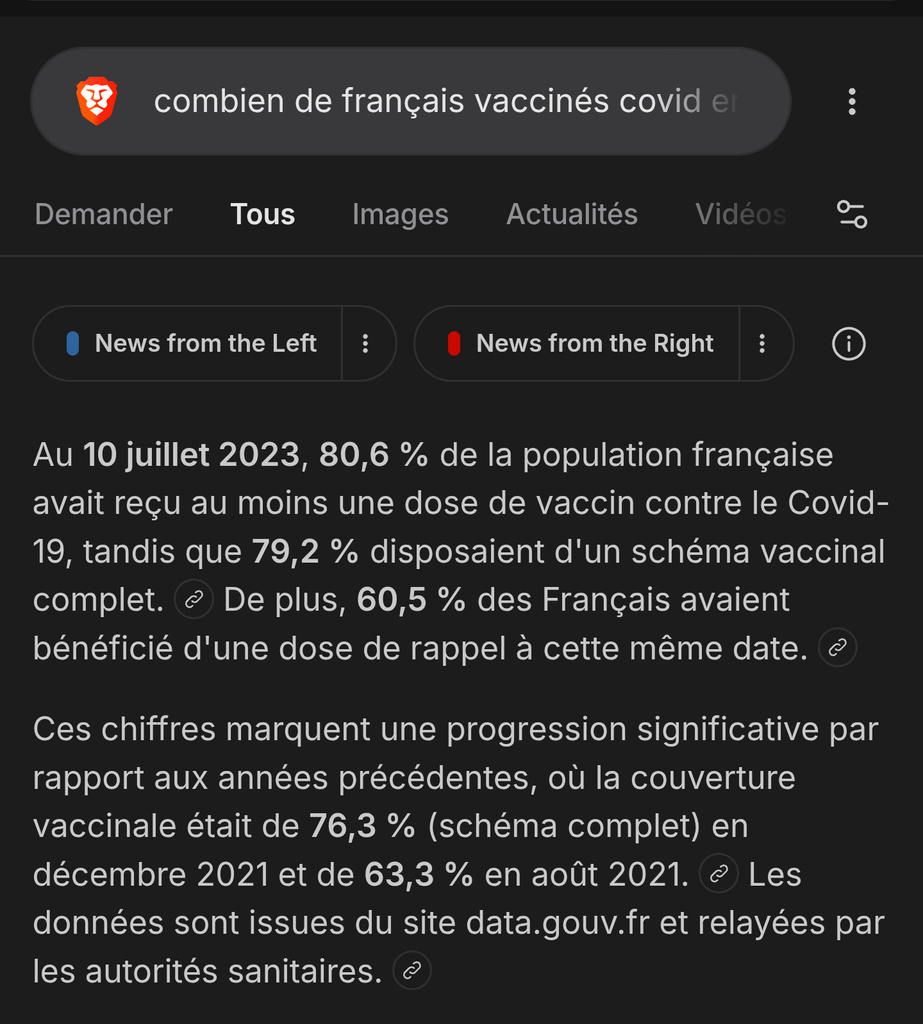Open the overflow menu beside the search bar
Image resolution: width=923 pixels, height=1024 pixels.
tap(852, 102)
